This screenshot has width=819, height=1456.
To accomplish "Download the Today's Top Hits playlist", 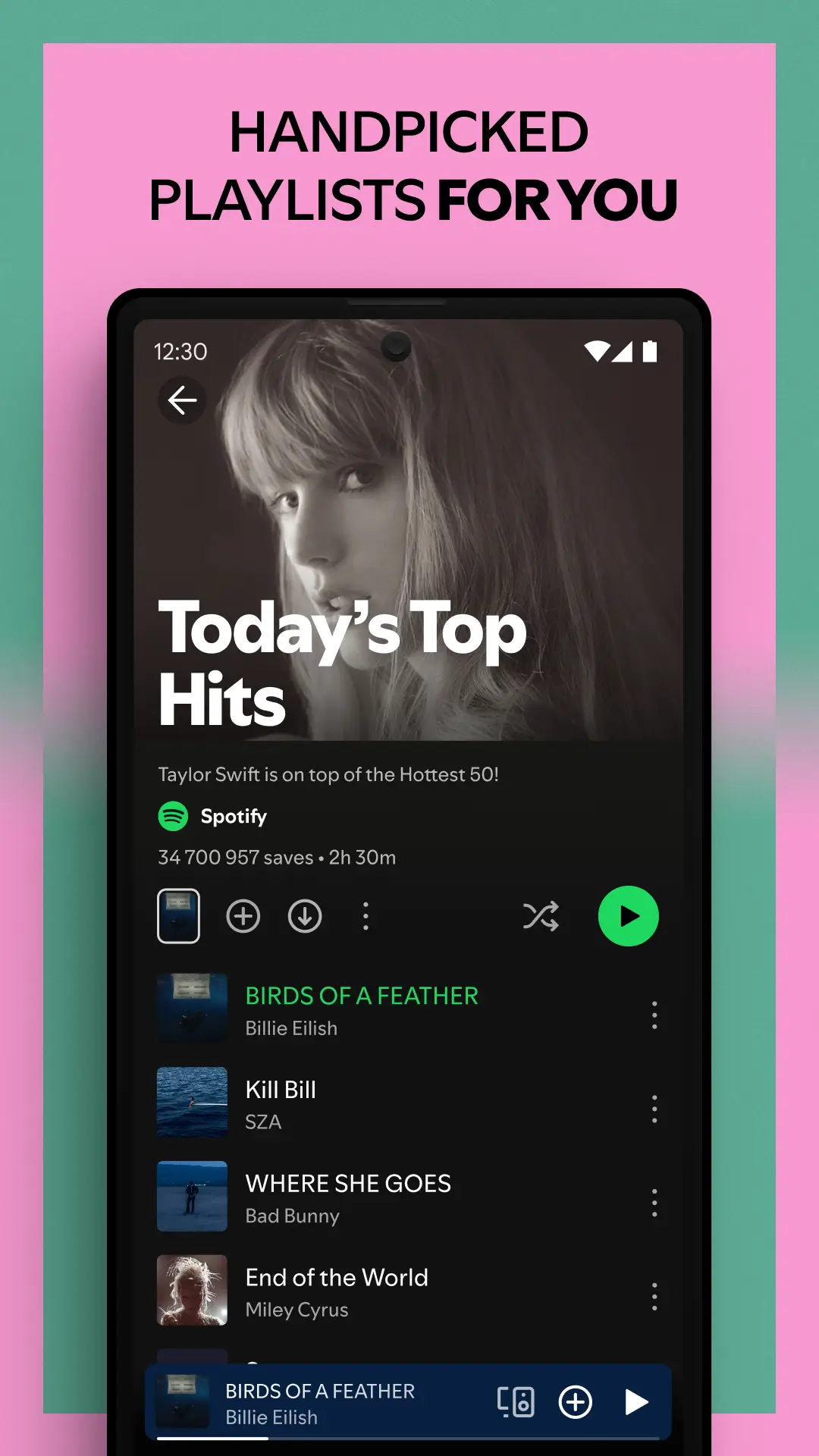I will [304, 916].
